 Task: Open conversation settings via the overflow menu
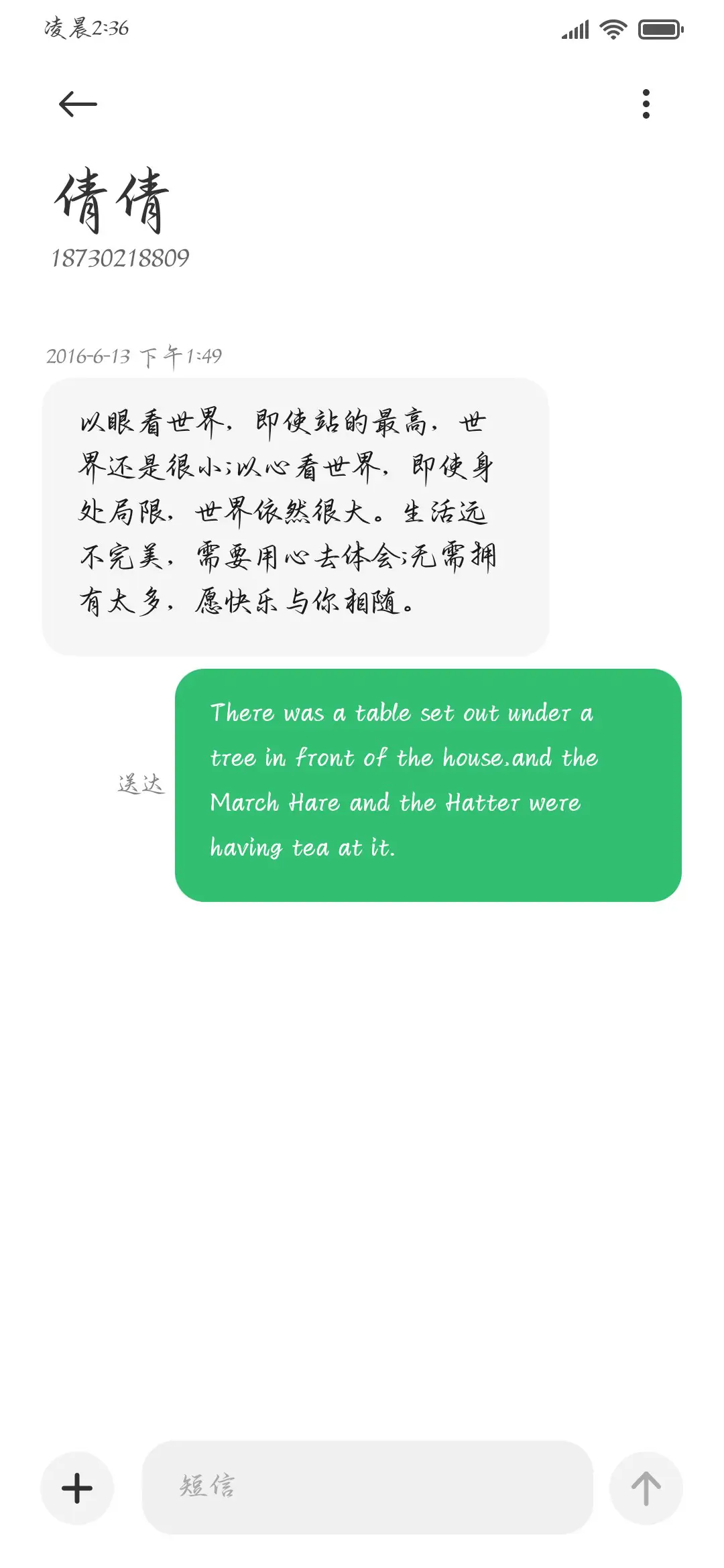(646, 103)
